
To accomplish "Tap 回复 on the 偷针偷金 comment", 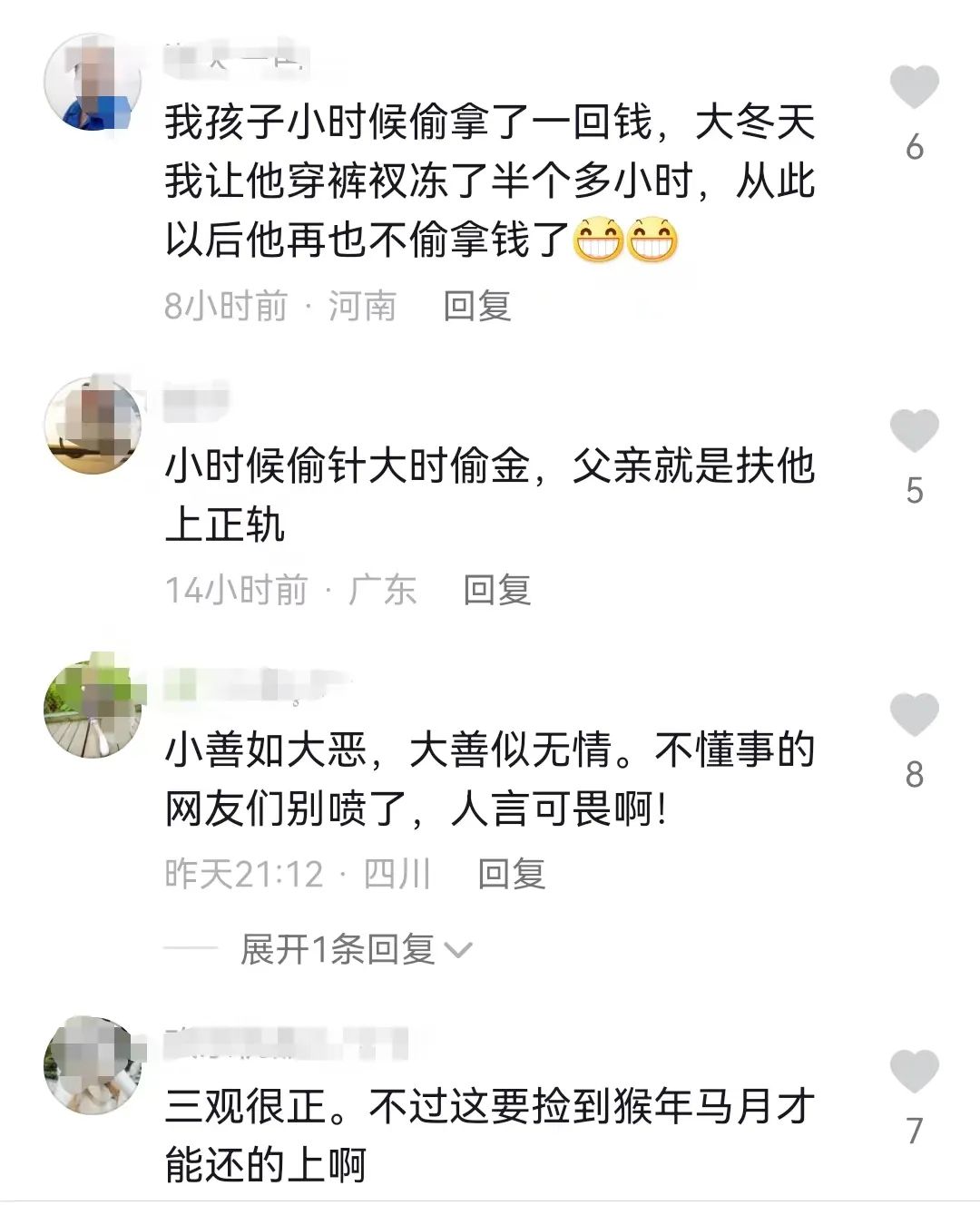I will pos(499,590).
